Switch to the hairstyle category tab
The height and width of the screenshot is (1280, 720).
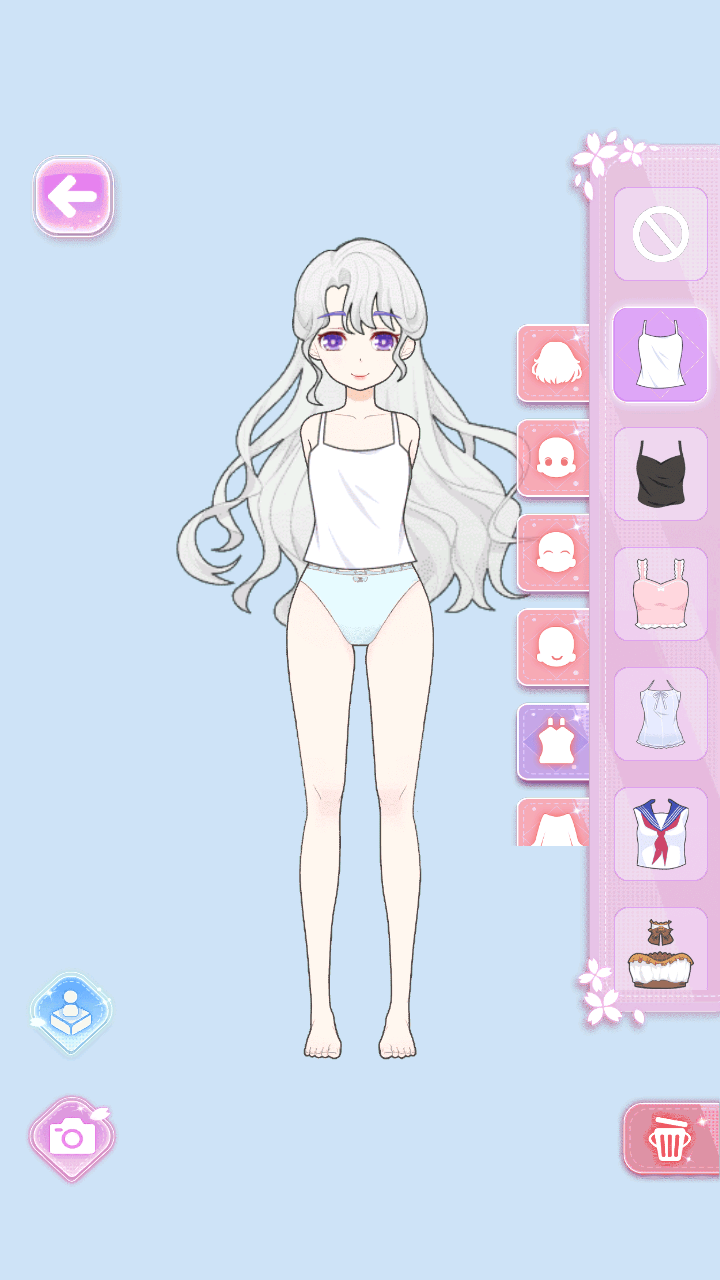pyautogui.click(x=553, y=363)
